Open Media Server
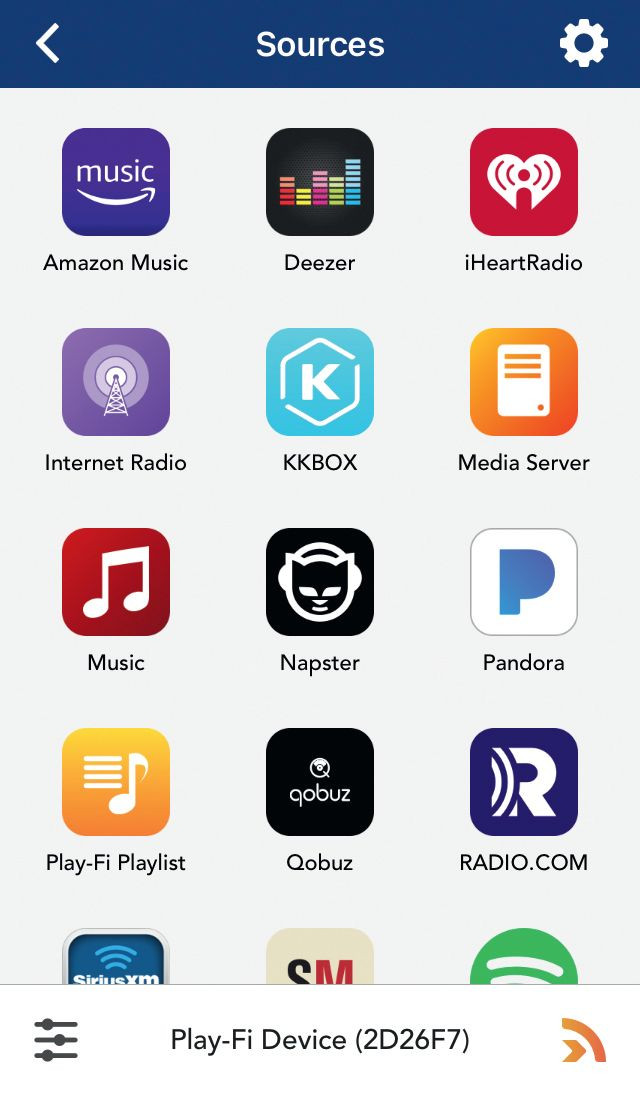Image resolution: width=640 pixels, height=1096 pixels. (x=524, y=382)
